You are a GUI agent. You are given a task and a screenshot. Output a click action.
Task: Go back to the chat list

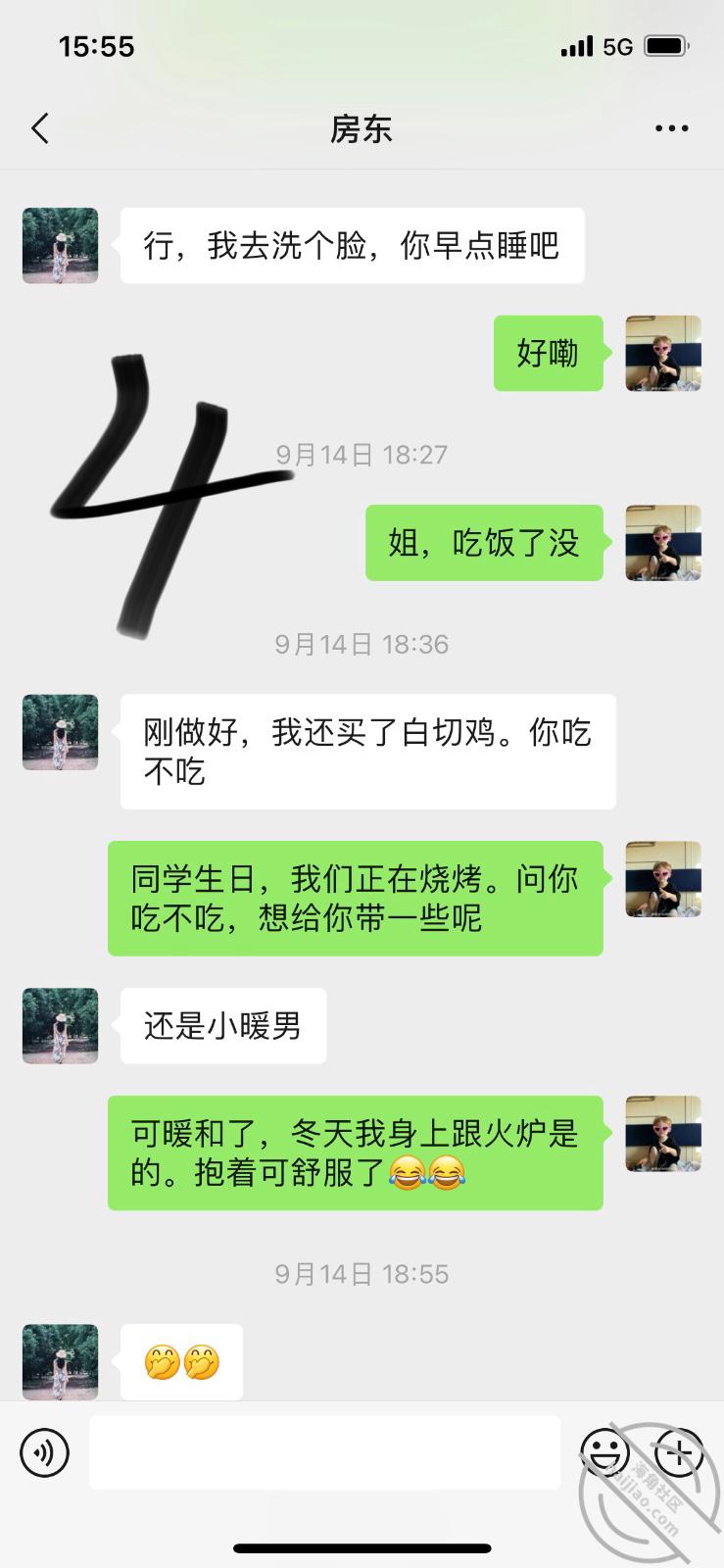click(x=40, y=128)
